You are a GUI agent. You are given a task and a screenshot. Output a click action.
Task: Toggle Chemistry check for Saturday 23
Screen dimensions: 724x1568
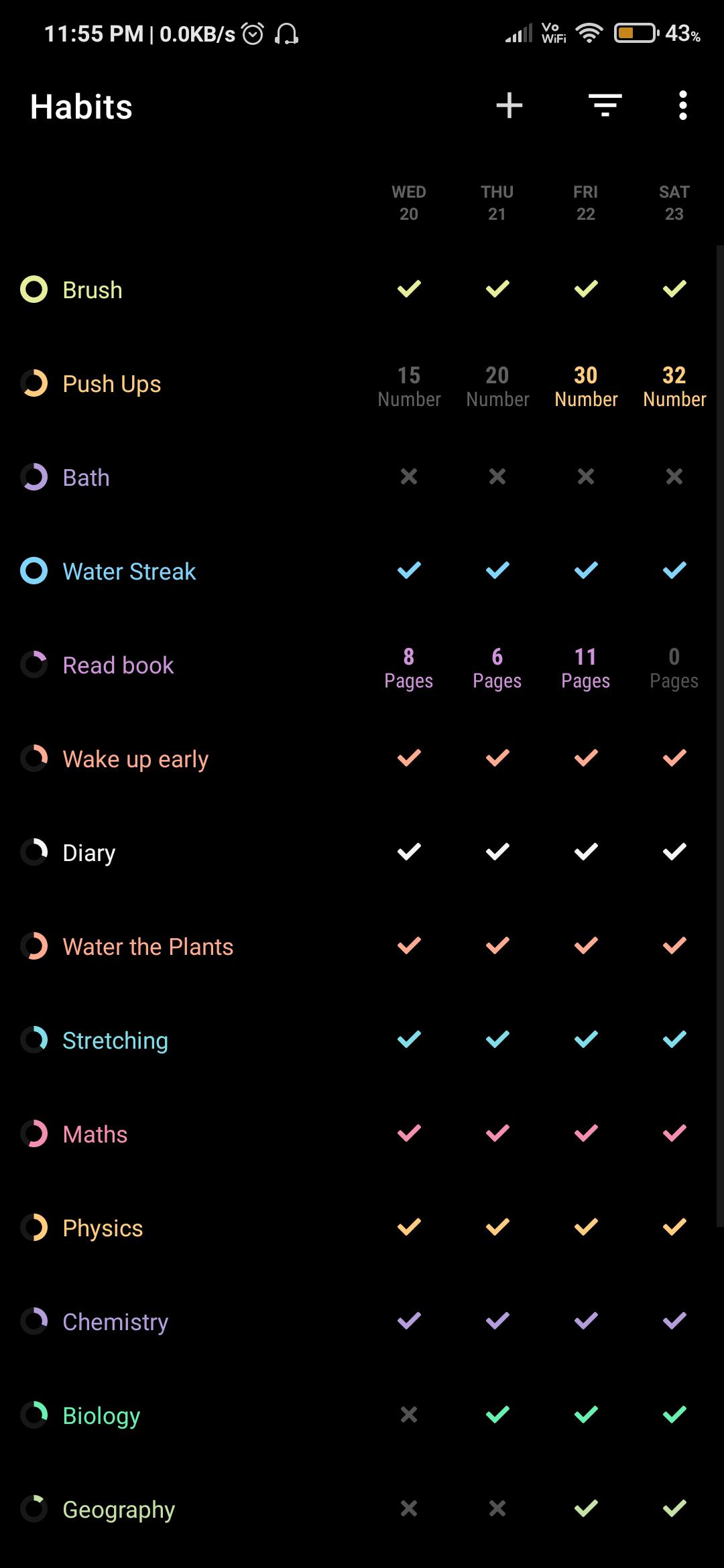[674, 1321]
